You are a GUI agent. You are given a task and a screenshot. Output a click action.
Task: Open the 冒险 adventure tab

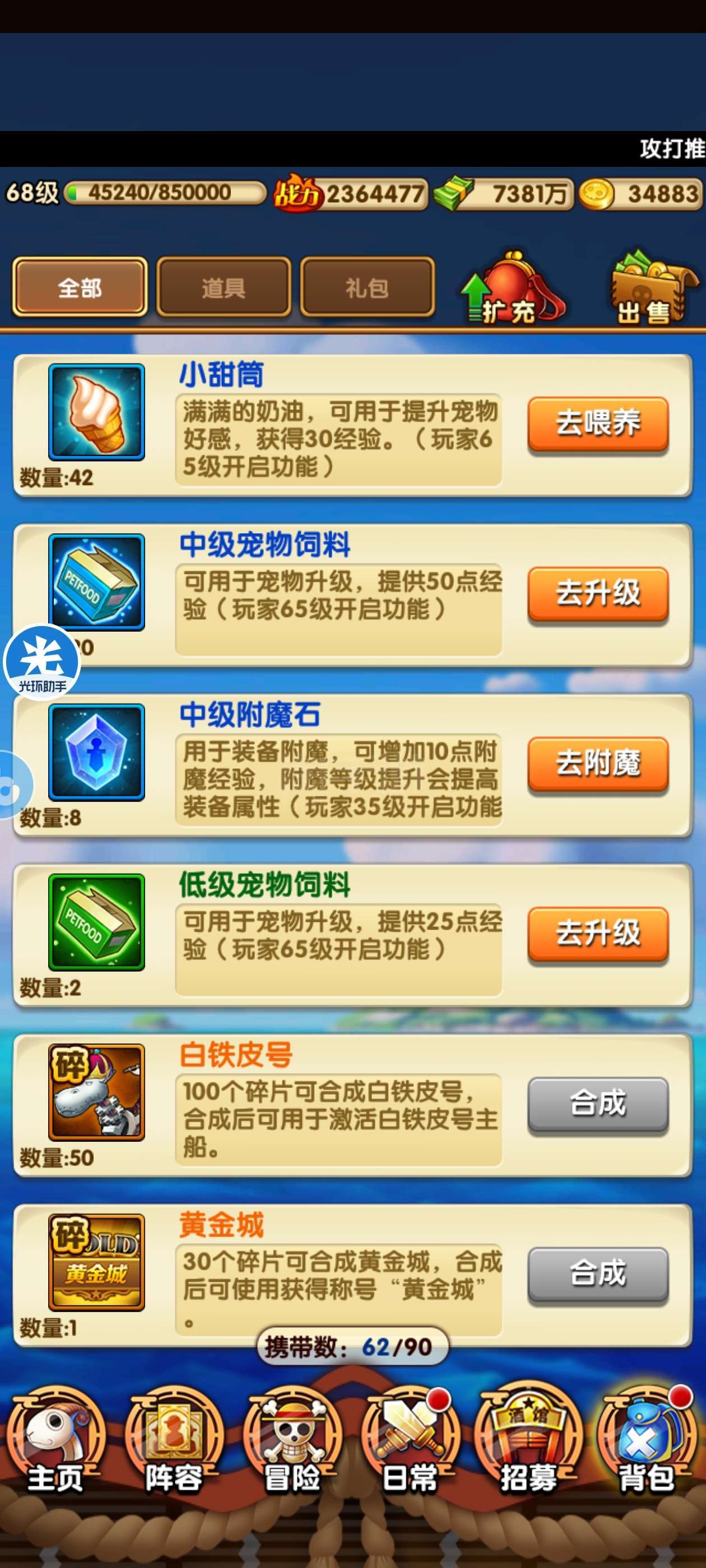292,1443
